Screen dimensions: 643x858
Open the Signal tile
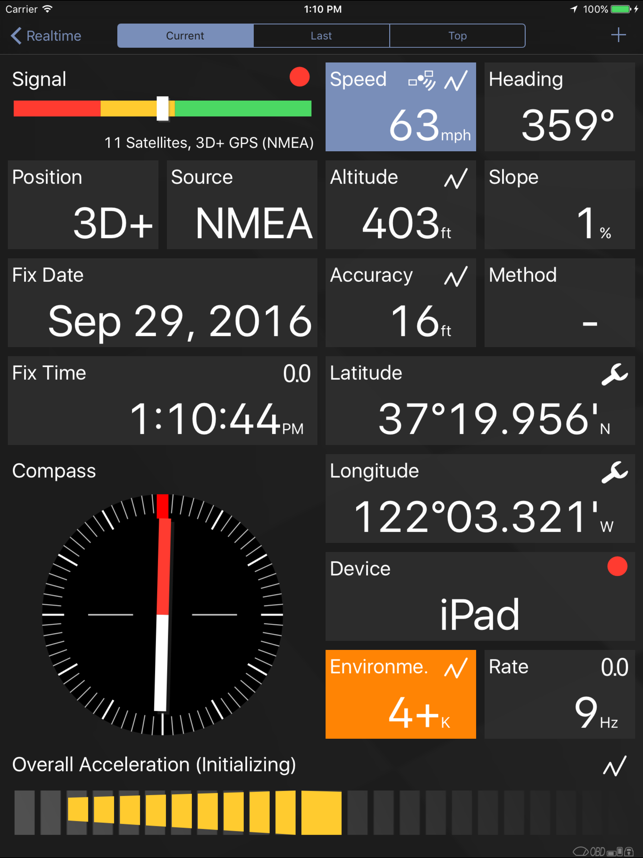tap(162, 107)
